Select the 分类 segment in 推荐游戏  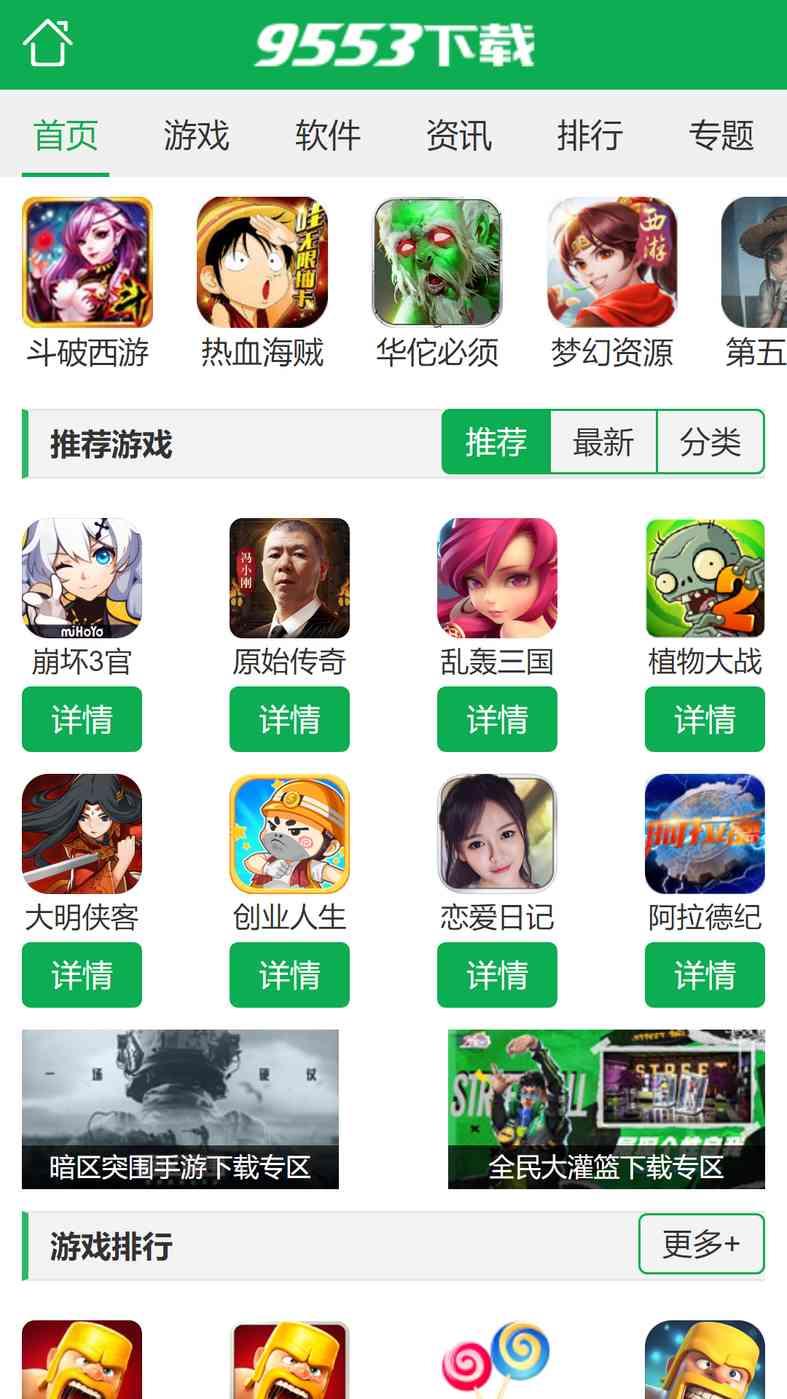click(x=710, y=441)
